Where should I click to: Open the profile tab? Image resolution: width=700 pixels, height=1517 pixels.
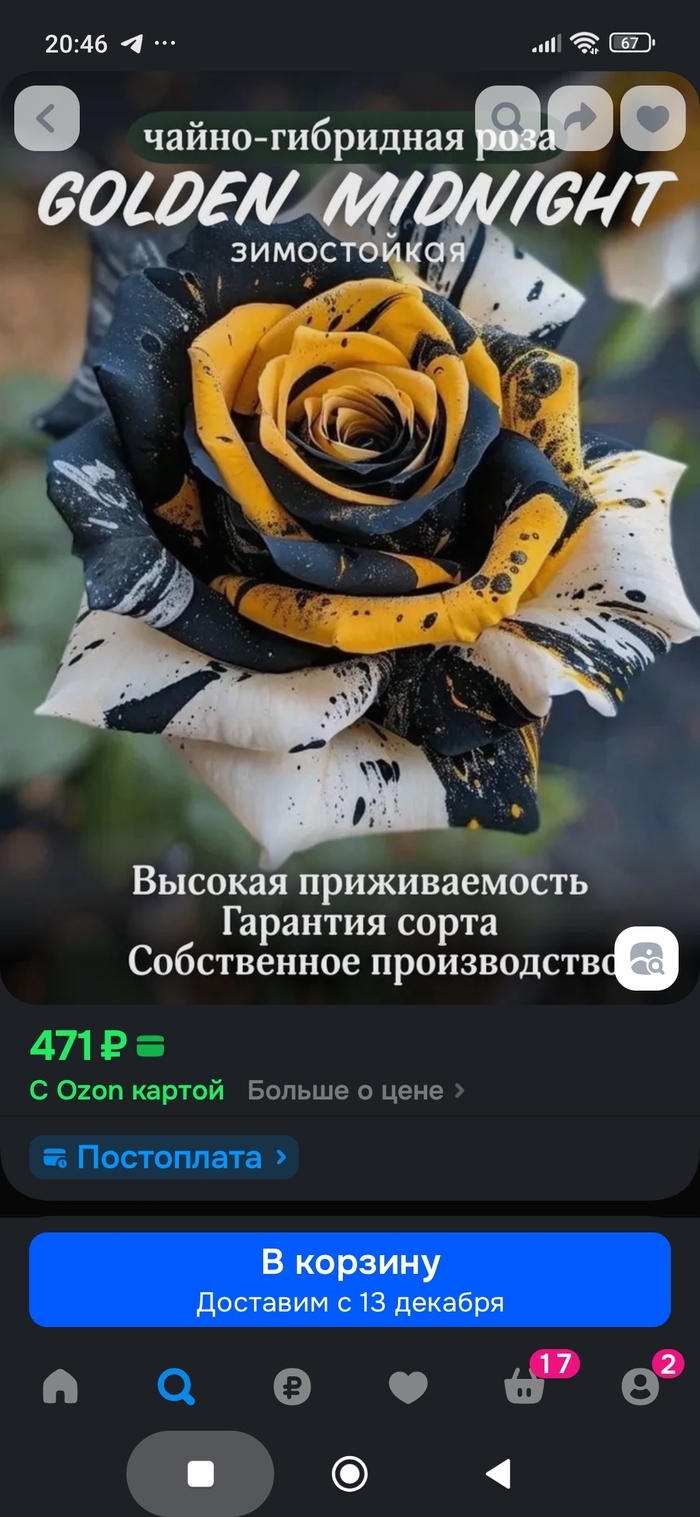point(640,1387)
